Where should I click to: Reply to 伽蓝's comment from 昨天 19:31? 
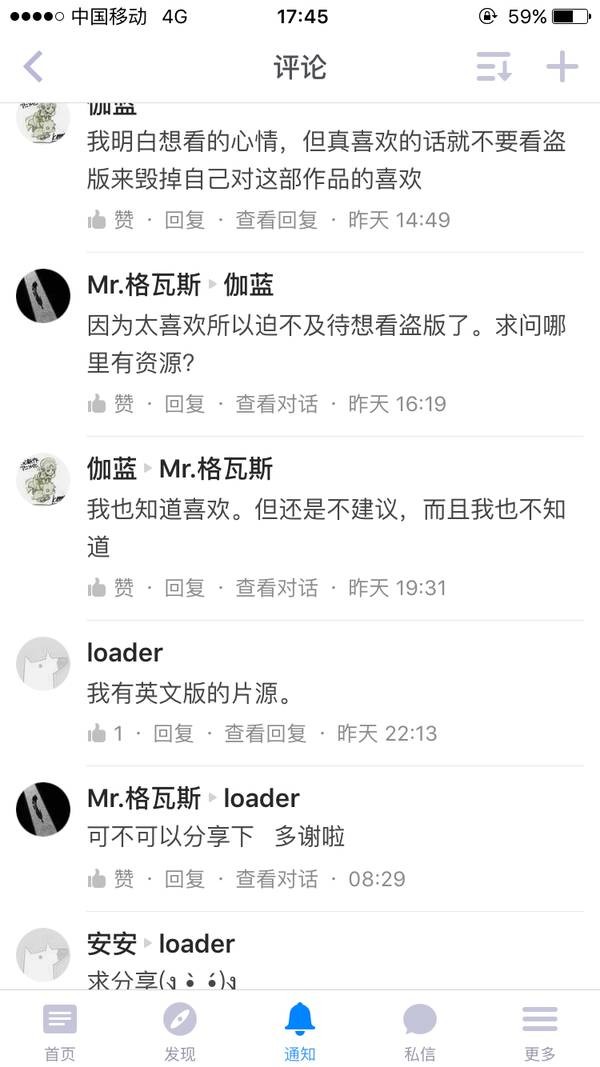[184, 588]
